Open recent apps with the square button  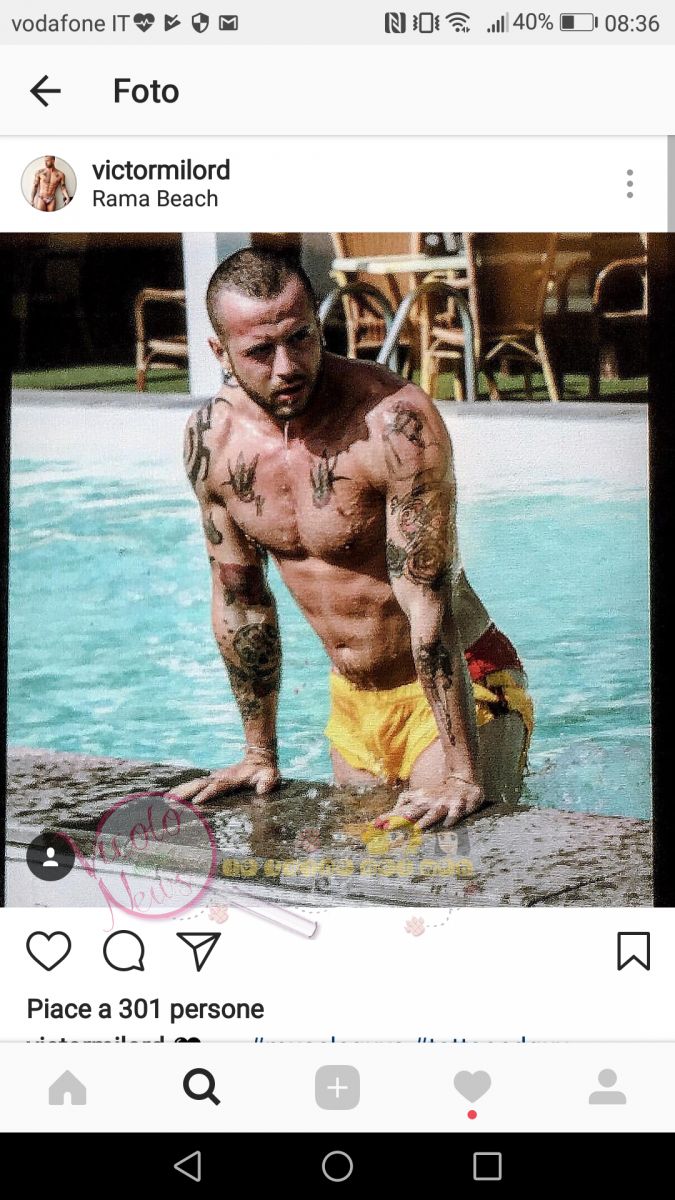pos(487,1166)
